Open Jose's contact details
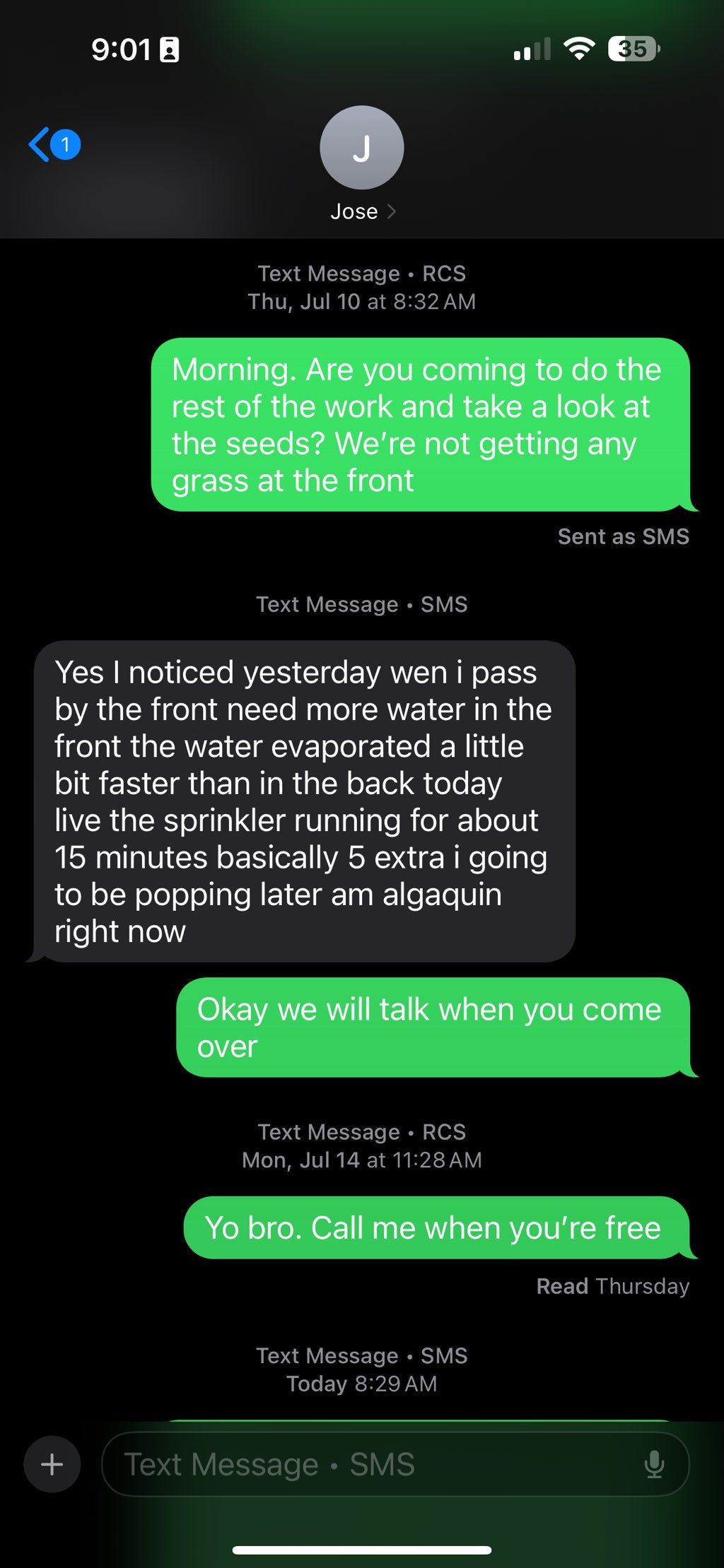Viewport: 724px width, 1568px height. coord(361,163)
